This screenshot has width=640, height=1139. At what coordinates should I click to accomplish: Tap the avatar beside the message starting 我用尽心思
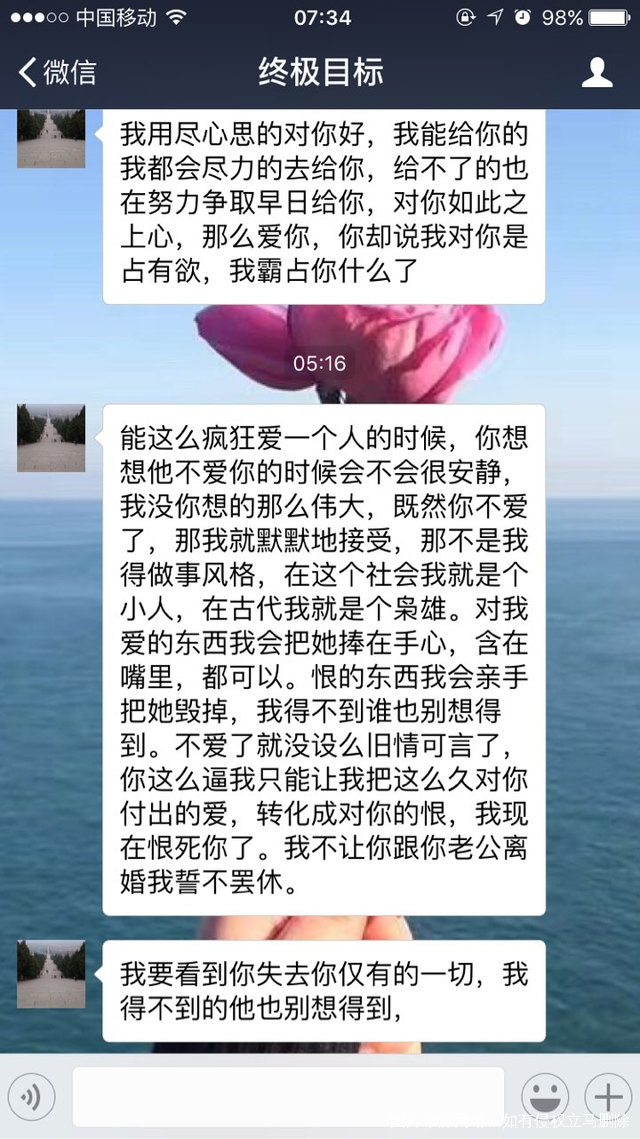pyautogui.click(x=50, y=137)
